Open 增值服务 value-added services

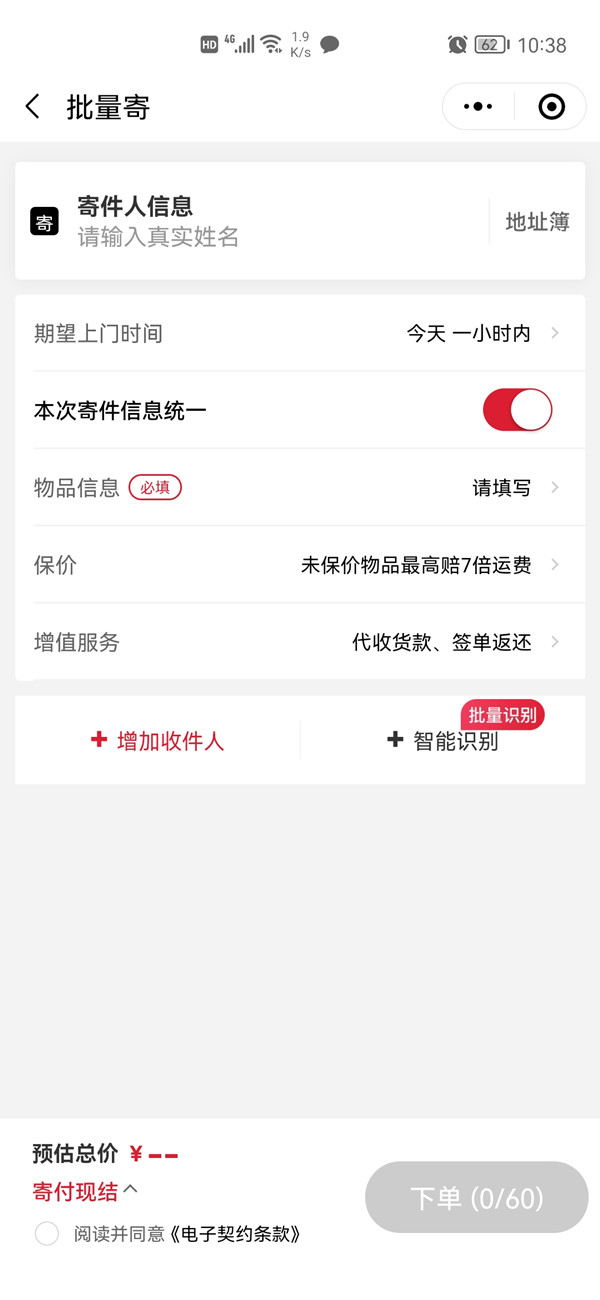pos(300,642)
